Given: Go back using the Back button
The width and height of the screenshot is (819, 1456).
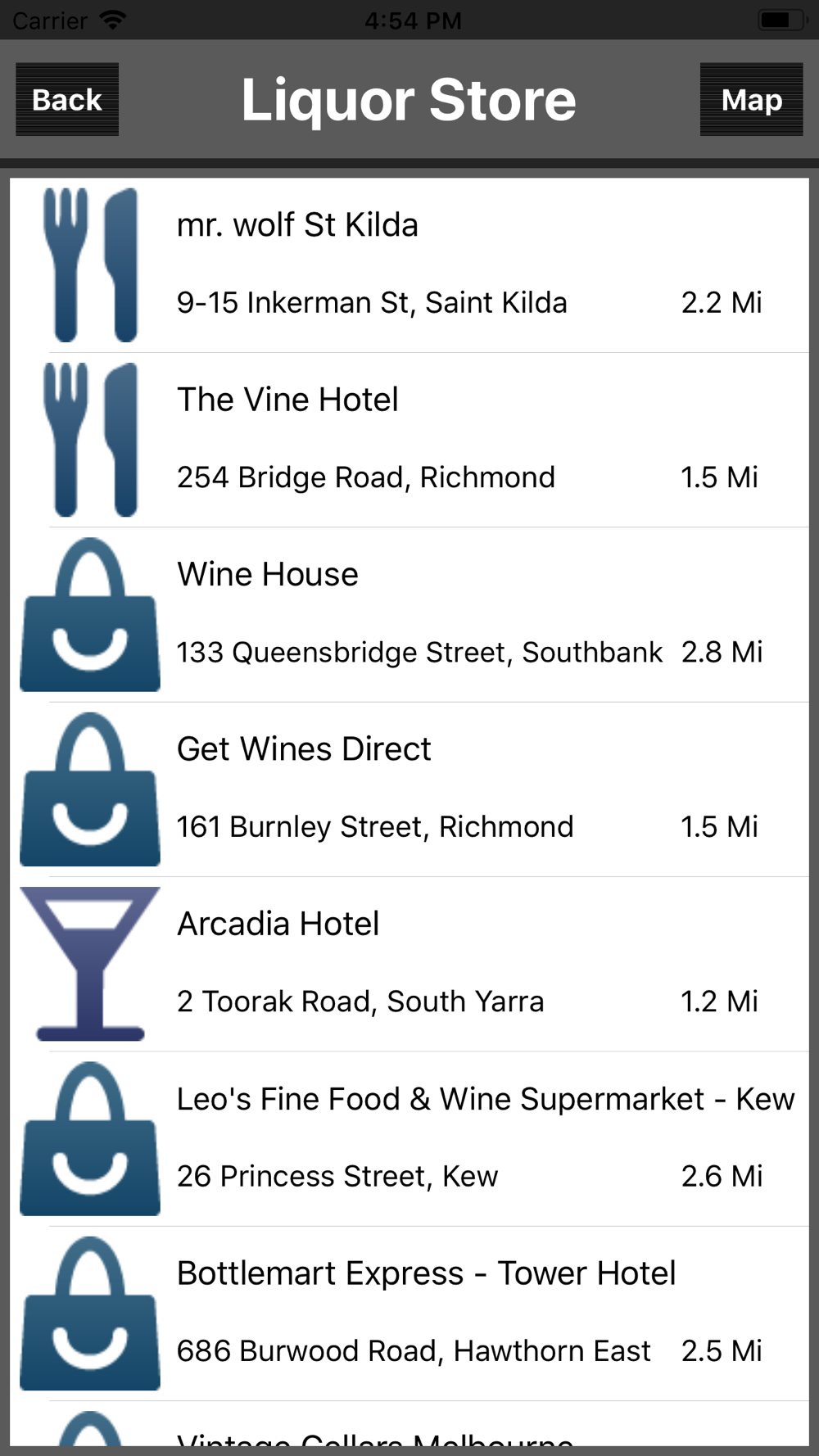Looking at the screenshot, I should [67, 99].
